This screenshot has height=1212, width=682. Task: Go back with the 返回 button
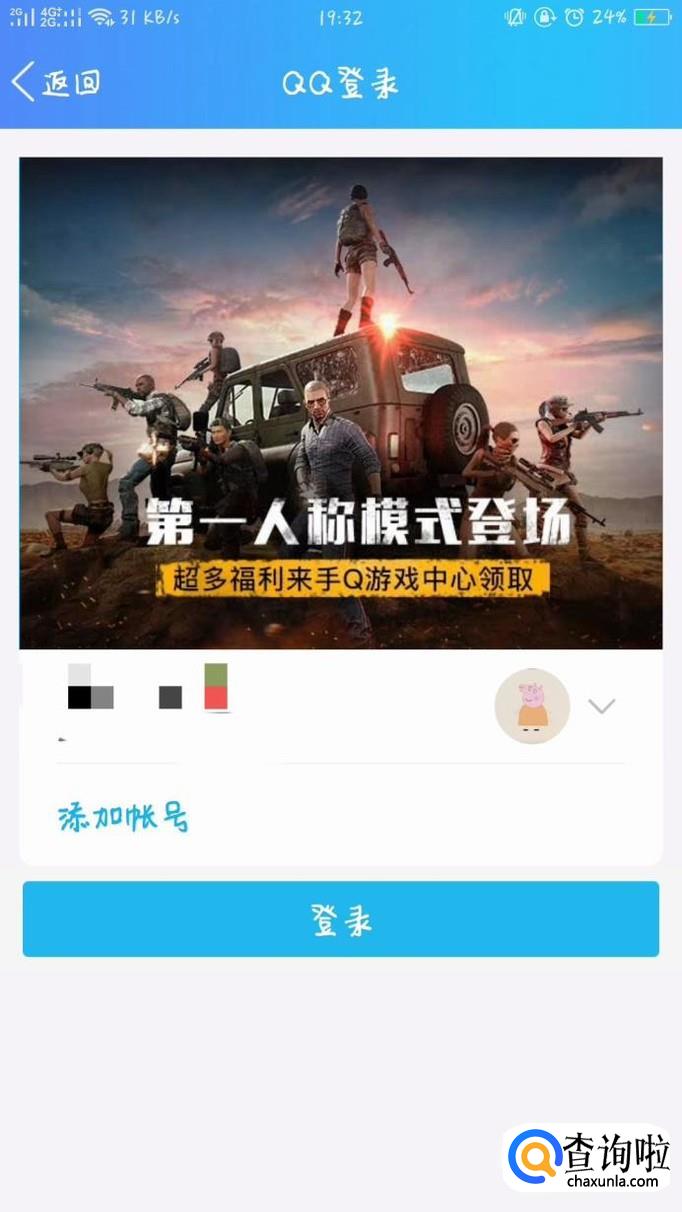[x=56, y=82]
